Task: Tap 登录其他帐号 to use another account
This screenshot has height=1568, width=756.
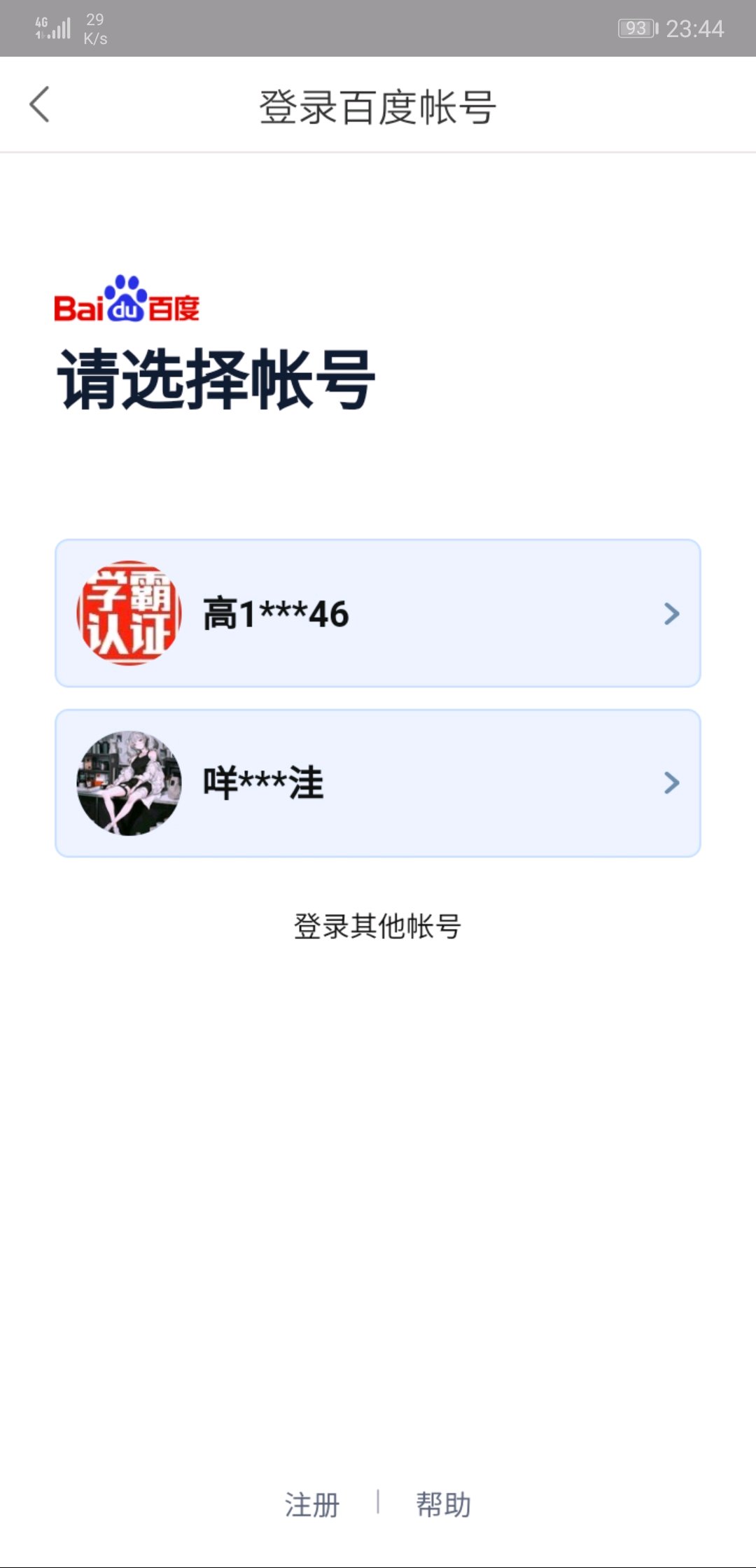Action: coord(377,926)
